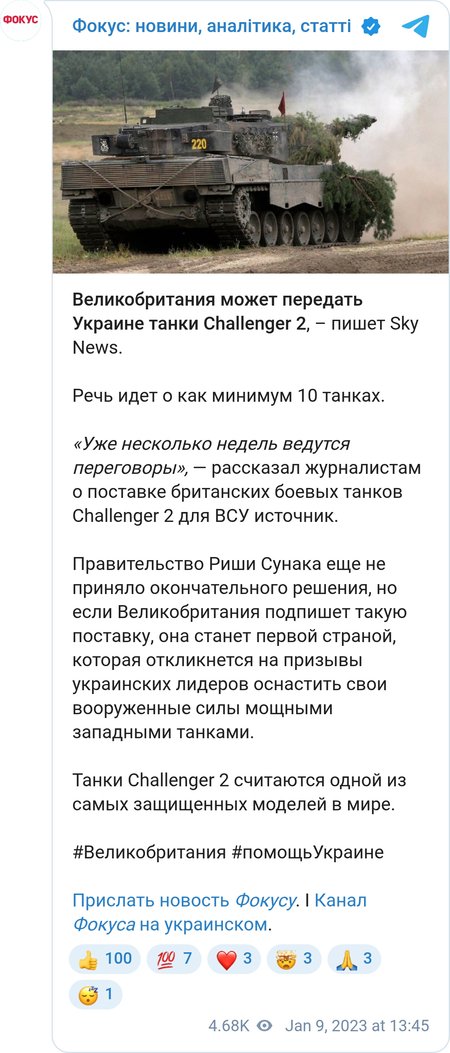Viewport: 450px width, 1053px height.
Task: Choose the mind-blown face reaction
Action: (294, 959)
